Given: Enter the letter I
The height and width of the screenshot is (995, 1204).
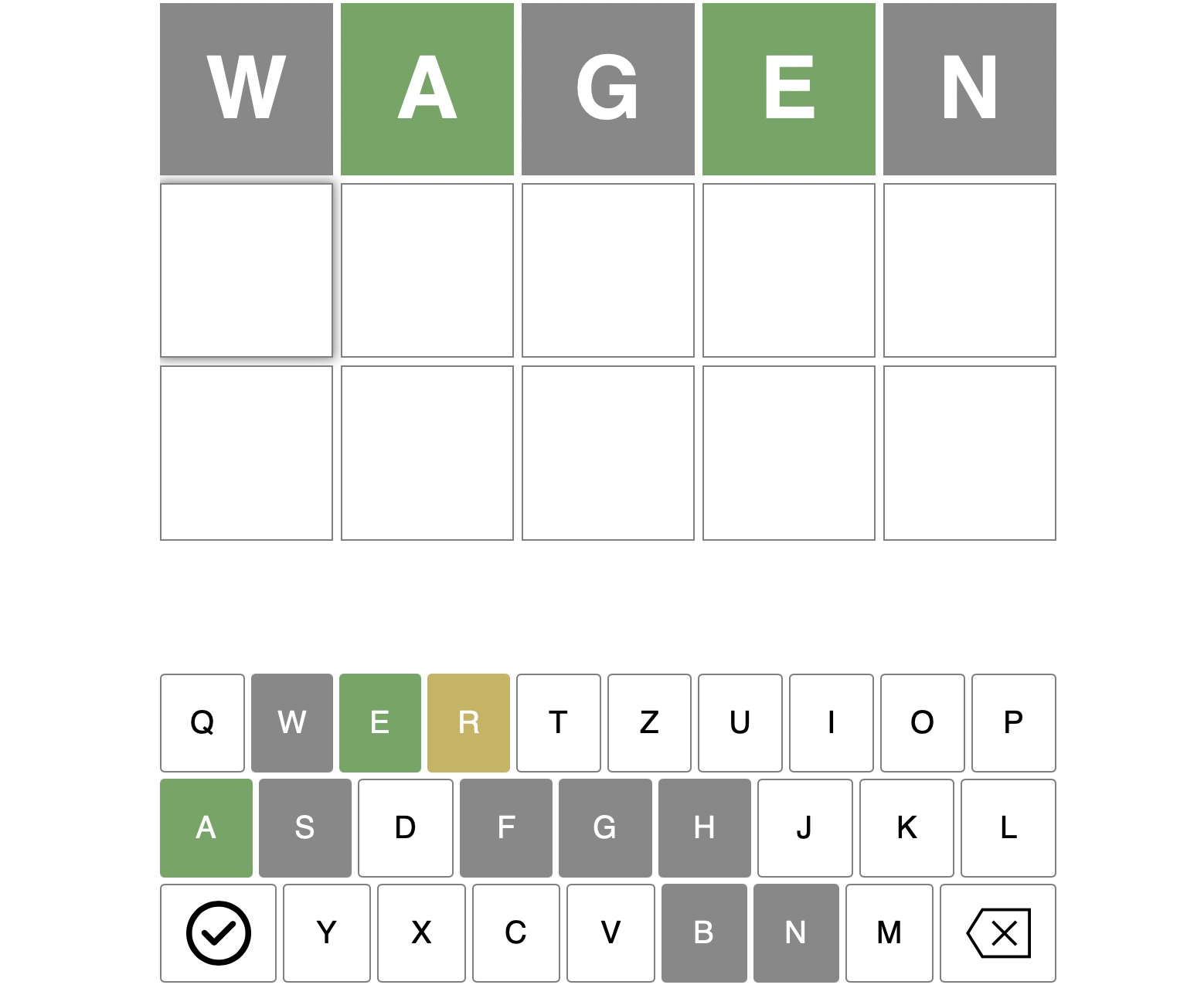Looking at the screenshot, I should pos(831,722).
